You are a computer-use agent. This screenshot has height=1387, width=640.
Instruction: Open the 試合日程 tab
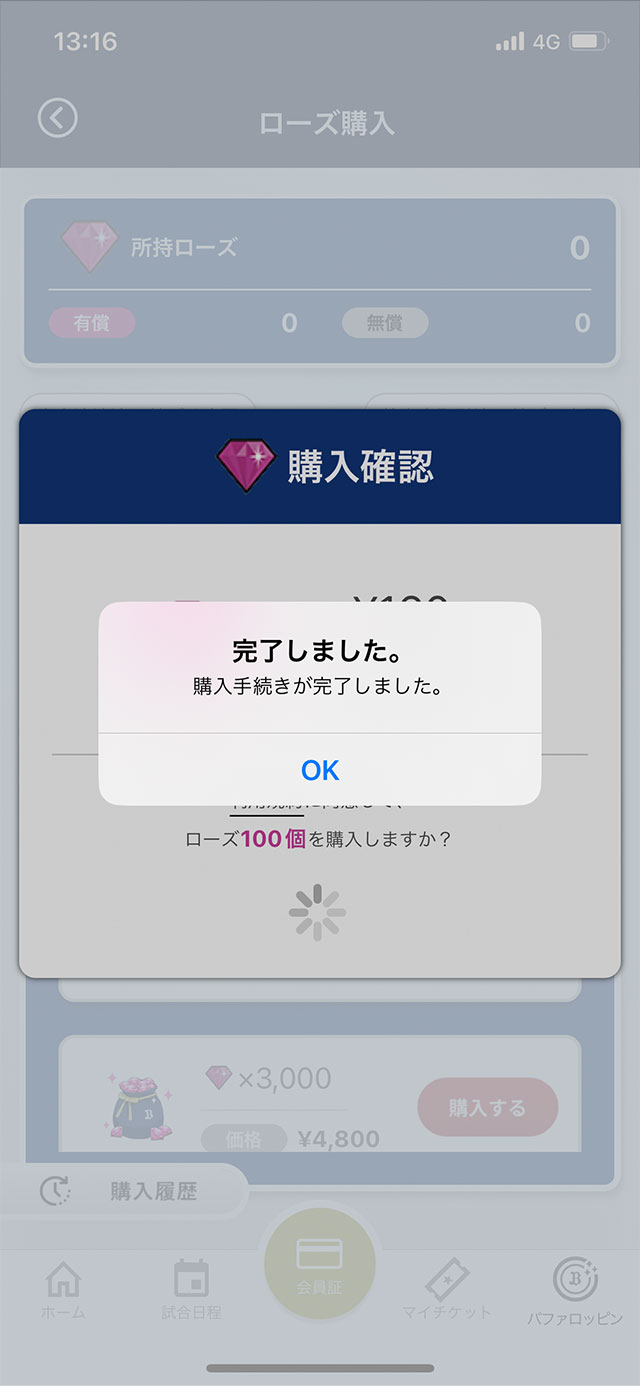coord(191,1291)
